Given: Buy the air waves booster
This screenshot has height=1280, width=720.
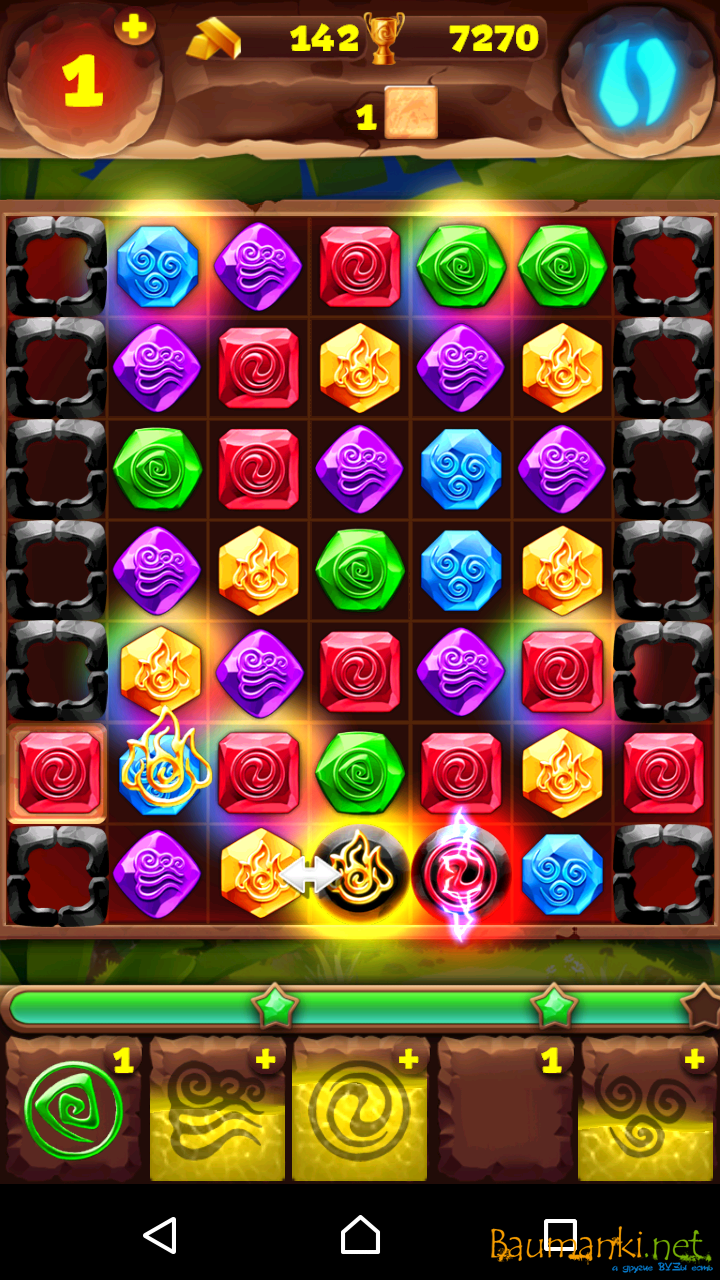Looking at the screenshot, I should pyautogui.click(x=217, y=1109).
